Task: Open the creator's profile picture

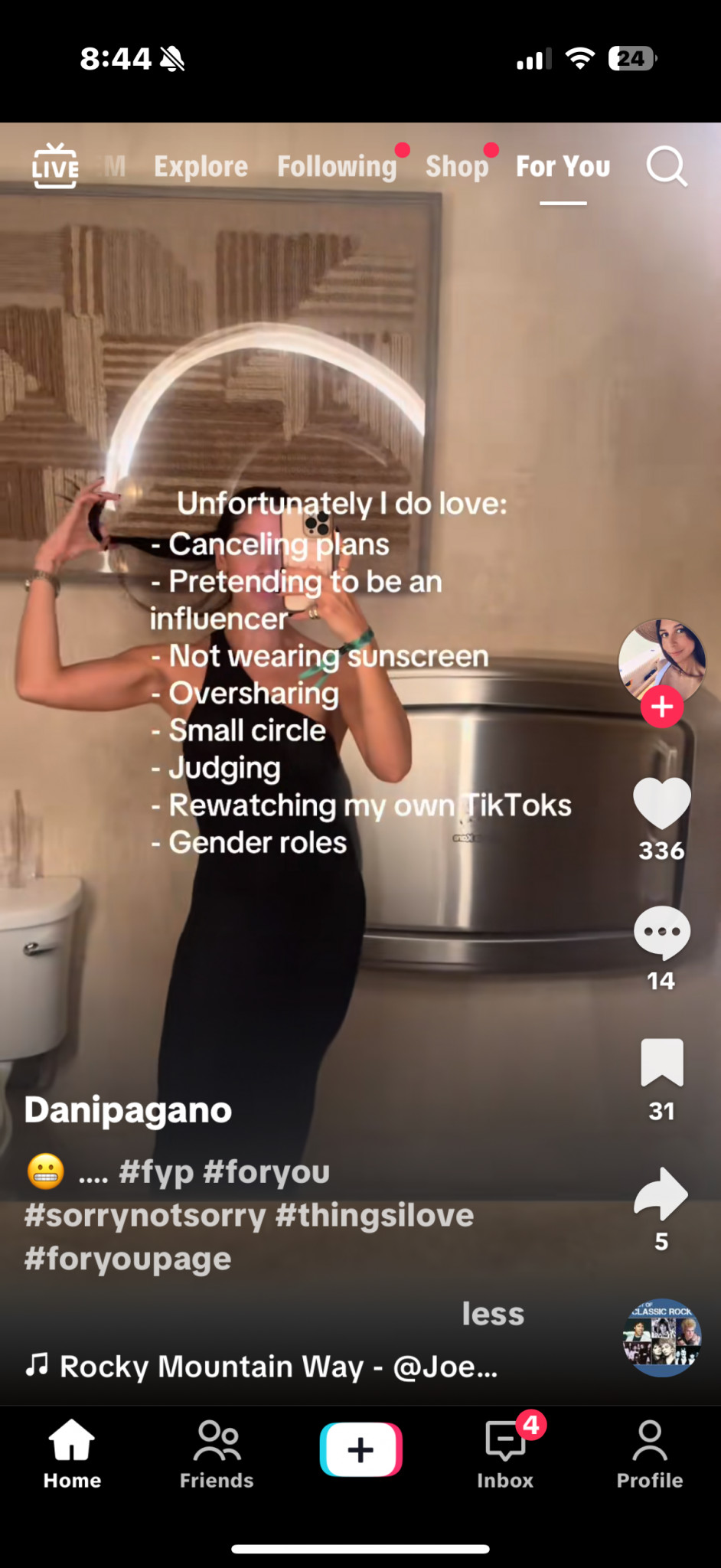Action: [x=661, y=659]
